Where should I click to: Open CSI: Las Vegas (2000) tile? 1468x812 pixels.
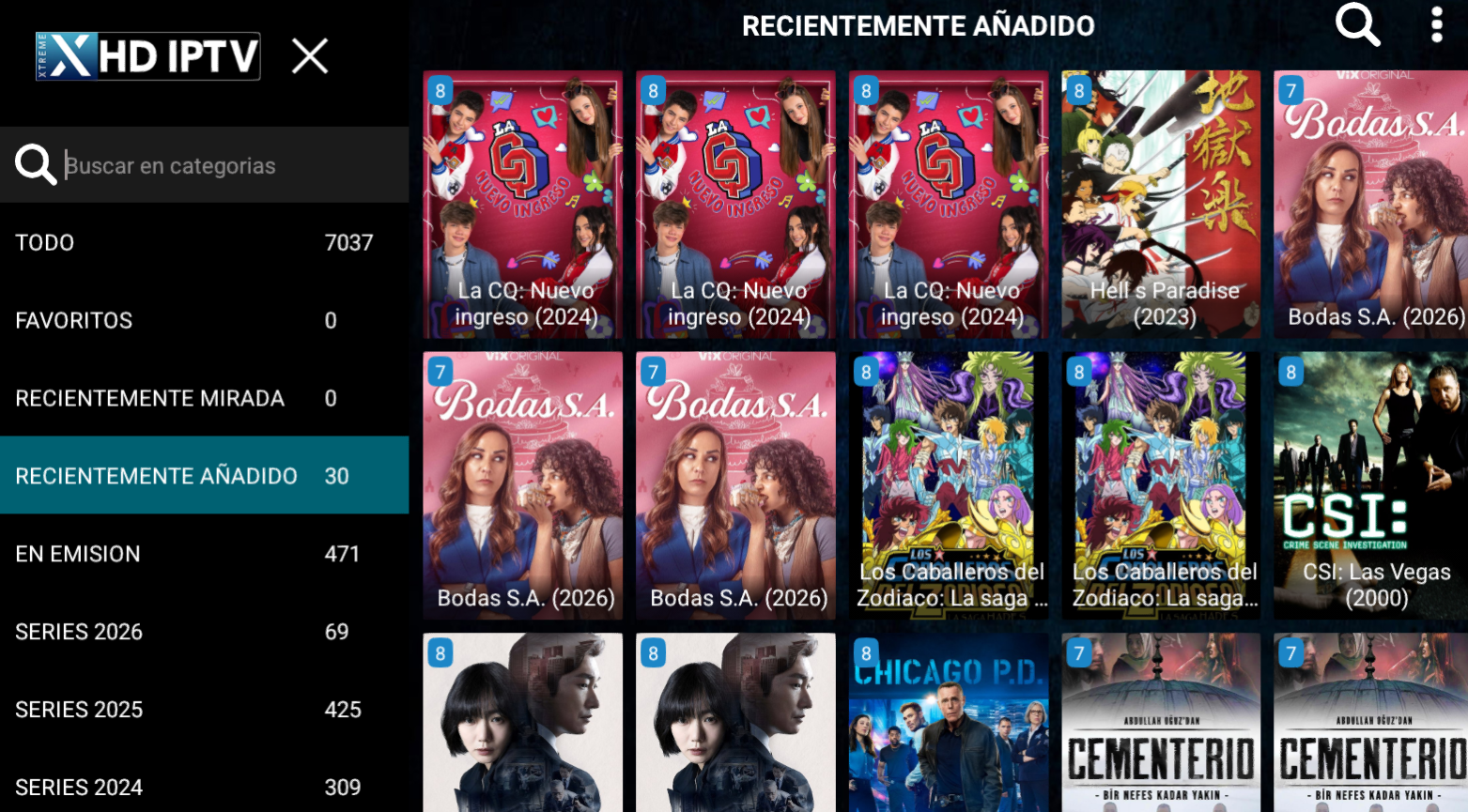[x=1371, y=485]
